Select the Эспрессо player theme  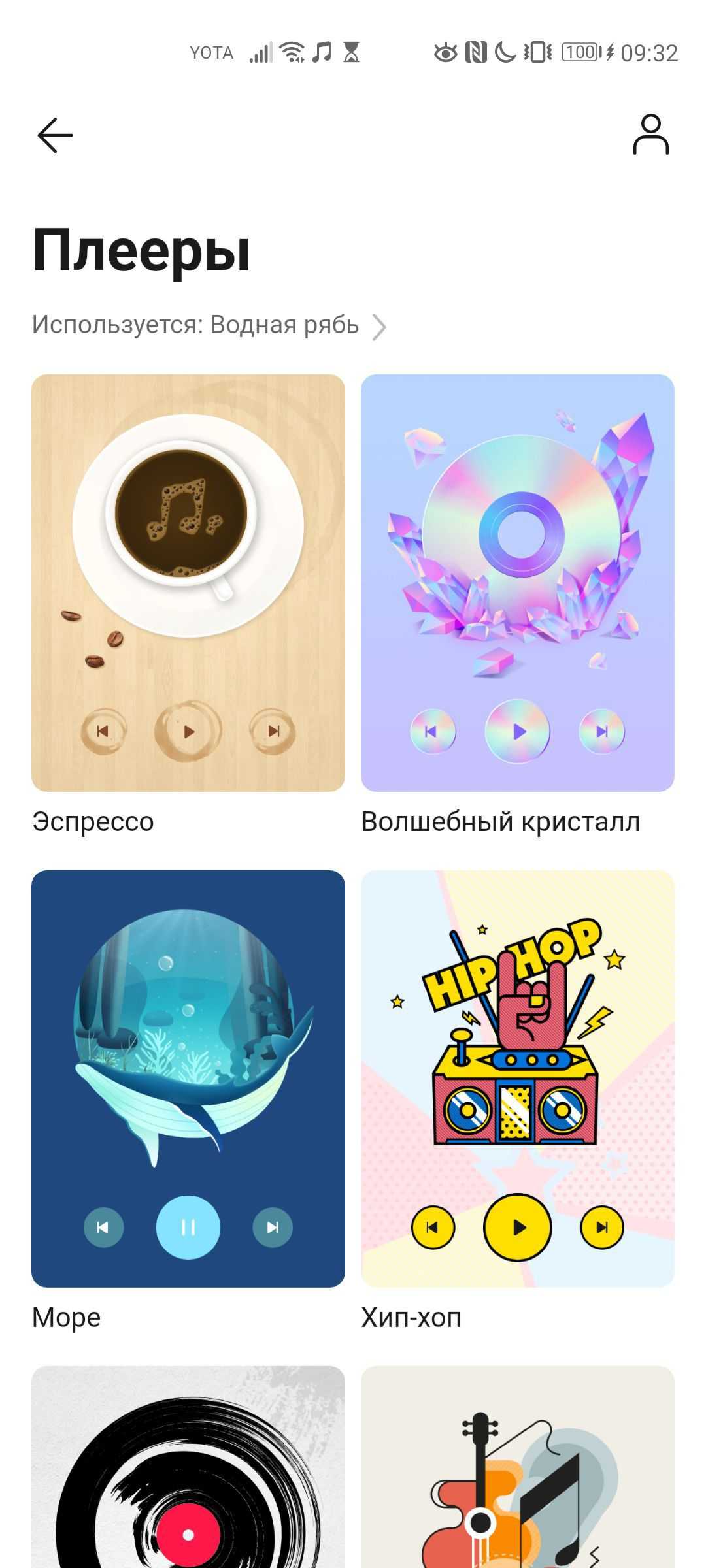(x=188, y=583)
